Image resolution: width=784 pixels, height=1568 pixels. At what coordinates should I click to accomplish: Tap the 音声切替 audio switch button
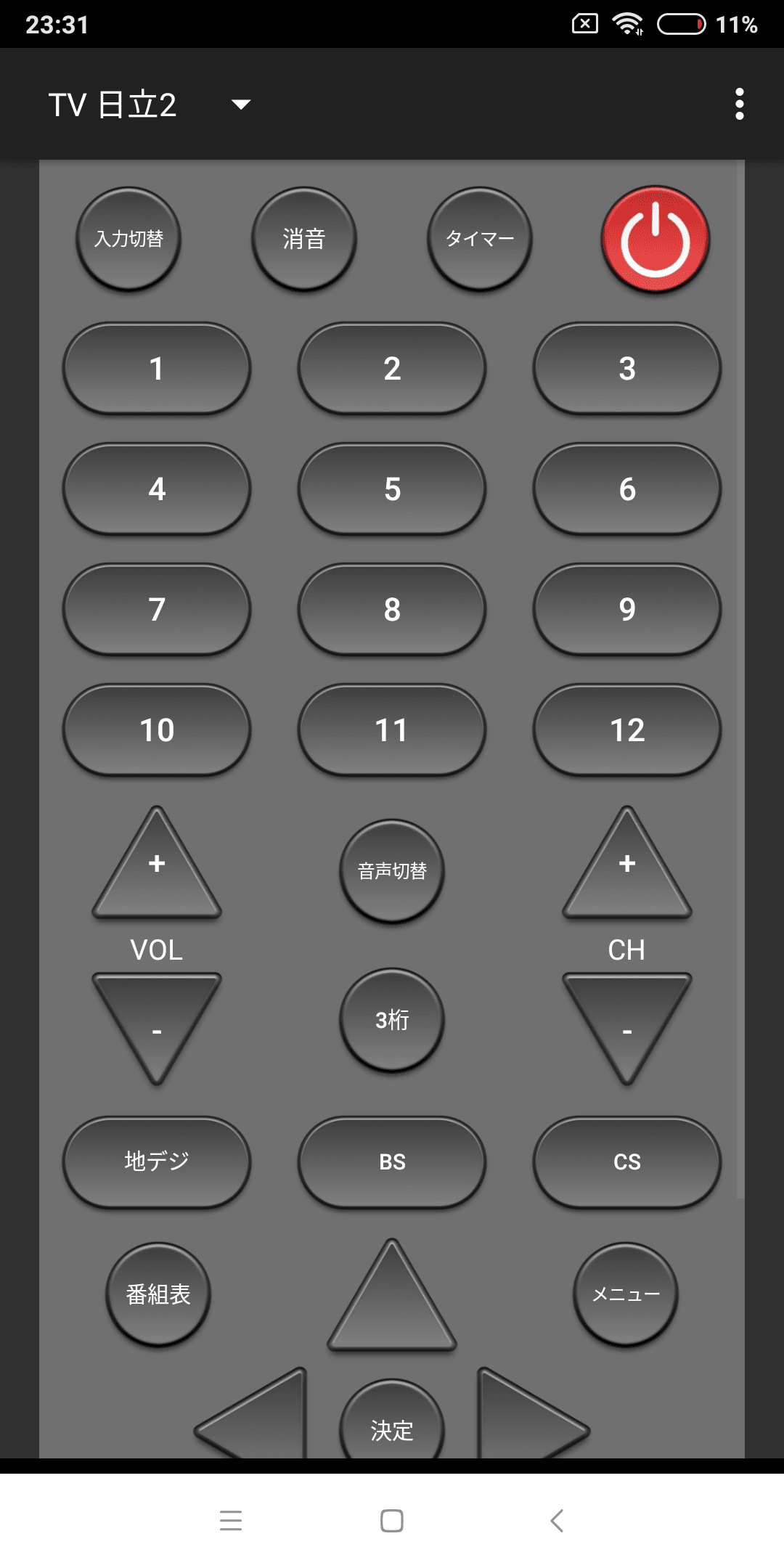pyautogui.click(x=392, y=871)
